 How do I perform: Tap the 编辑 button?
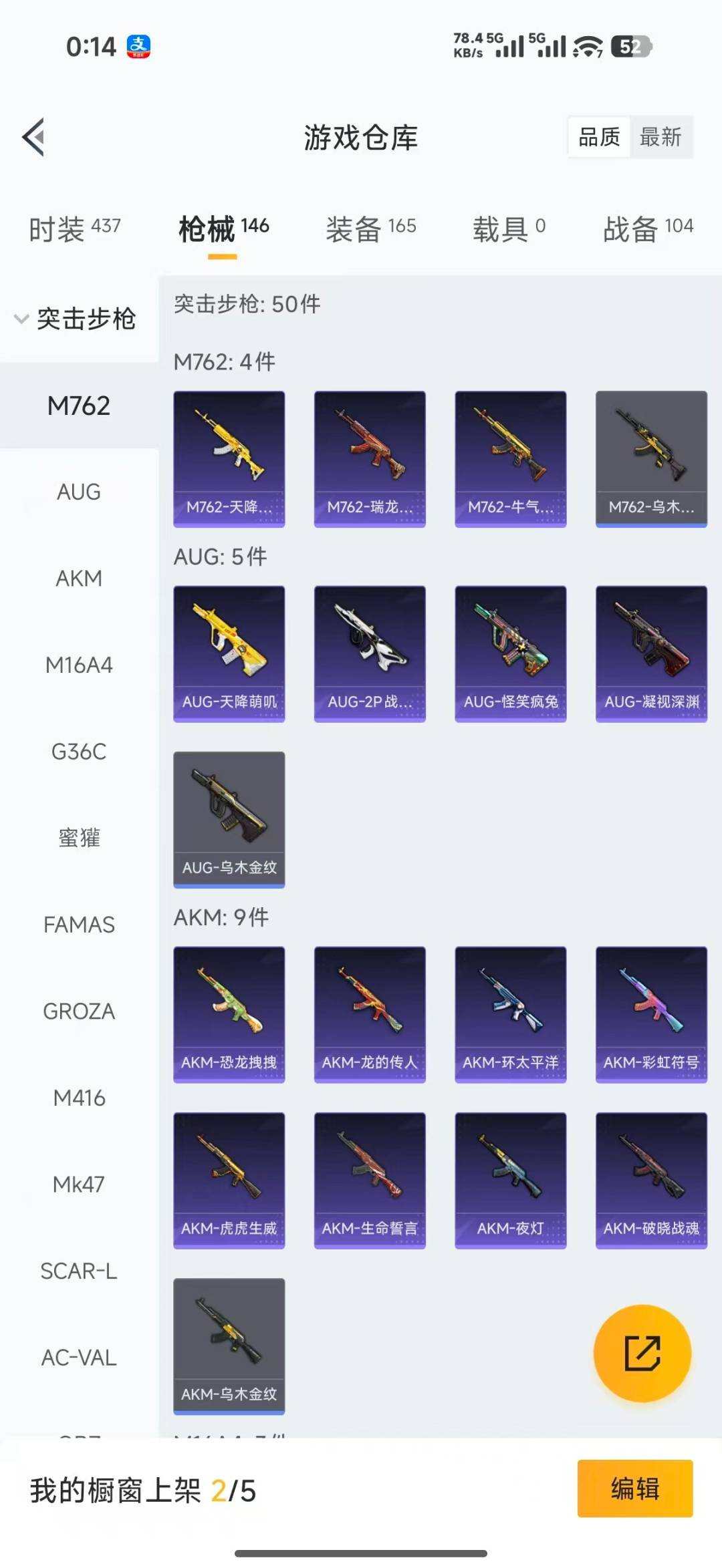point(635,1488)
